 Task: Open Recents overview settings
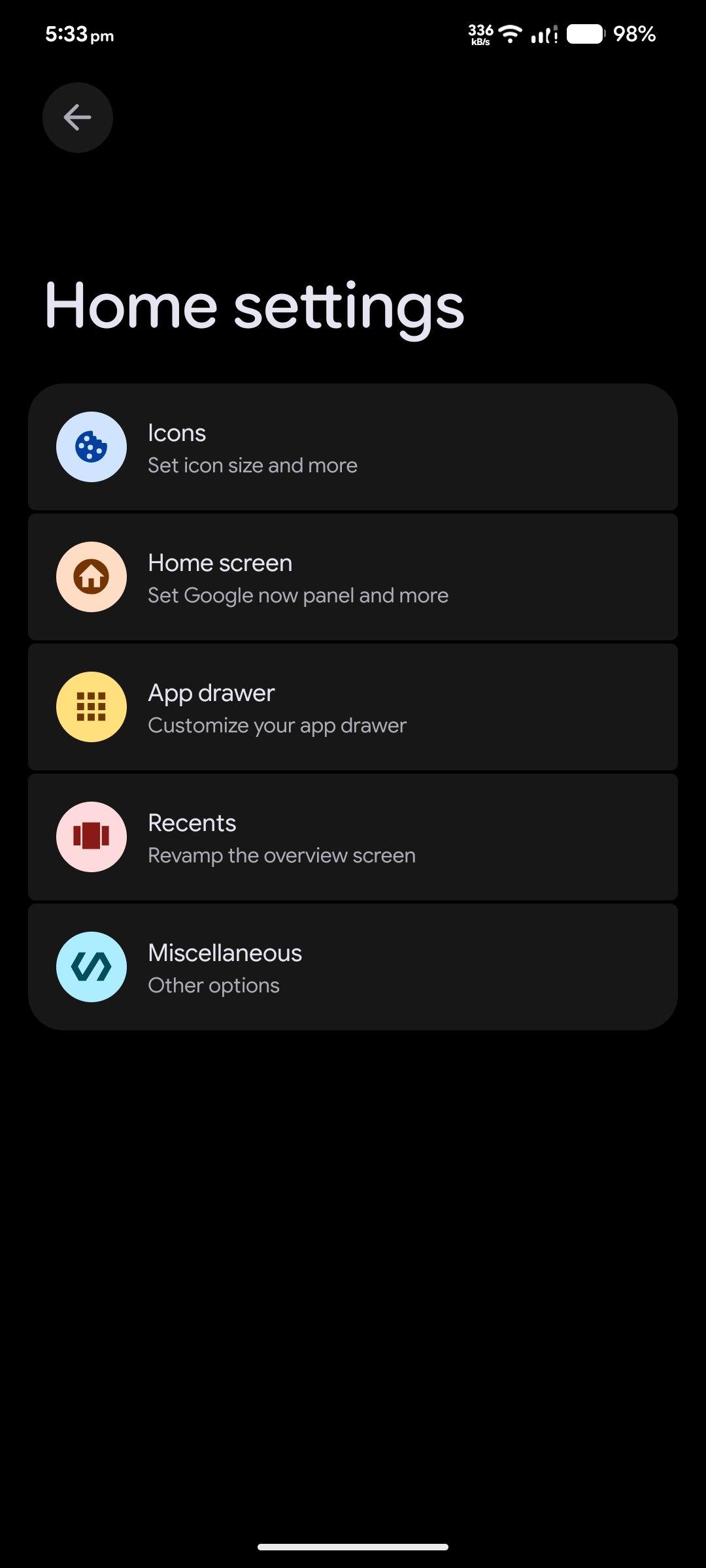pos(353,838)
